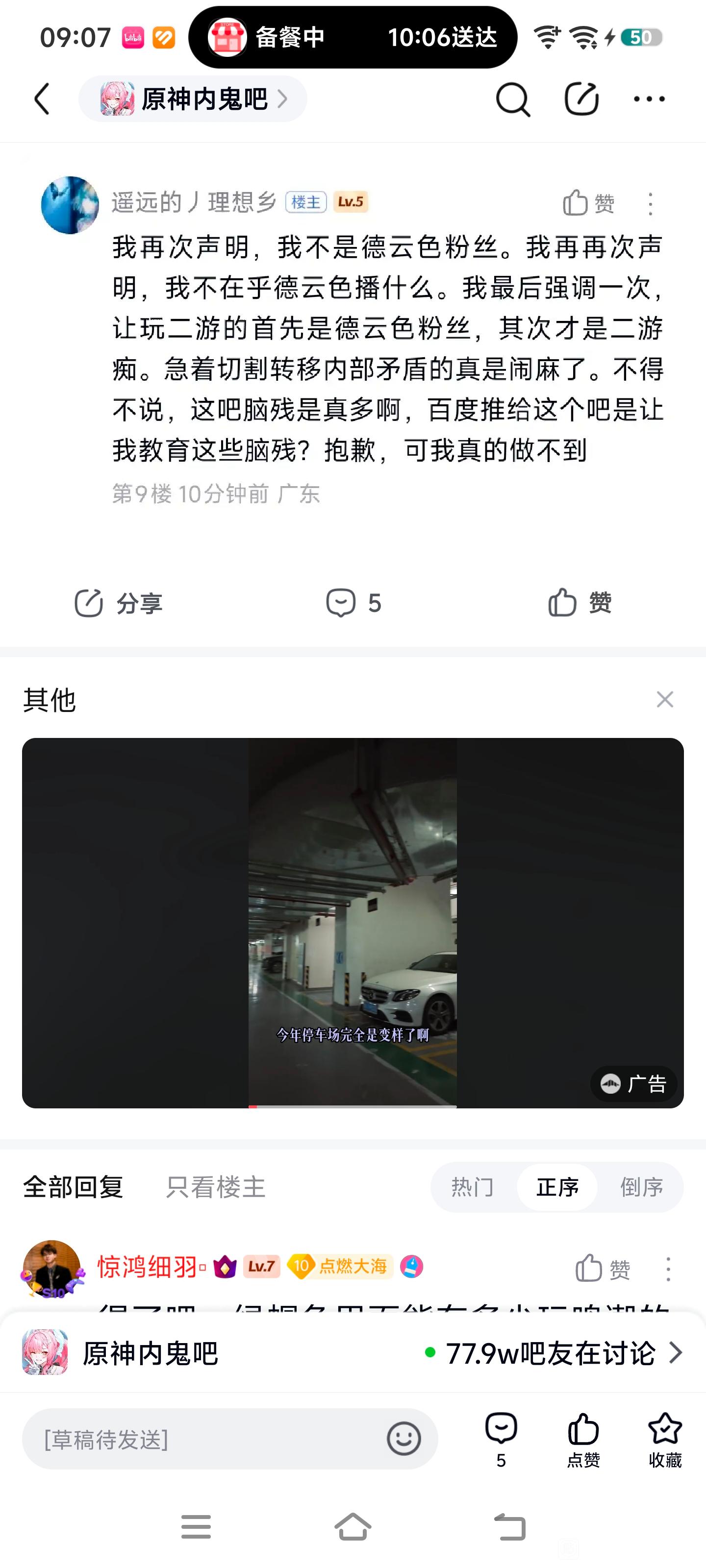Open the three-dot overflow menu at top
The height and width of the screenshot is (1568, 706).
pyautogui.click(x=649, y=99)
